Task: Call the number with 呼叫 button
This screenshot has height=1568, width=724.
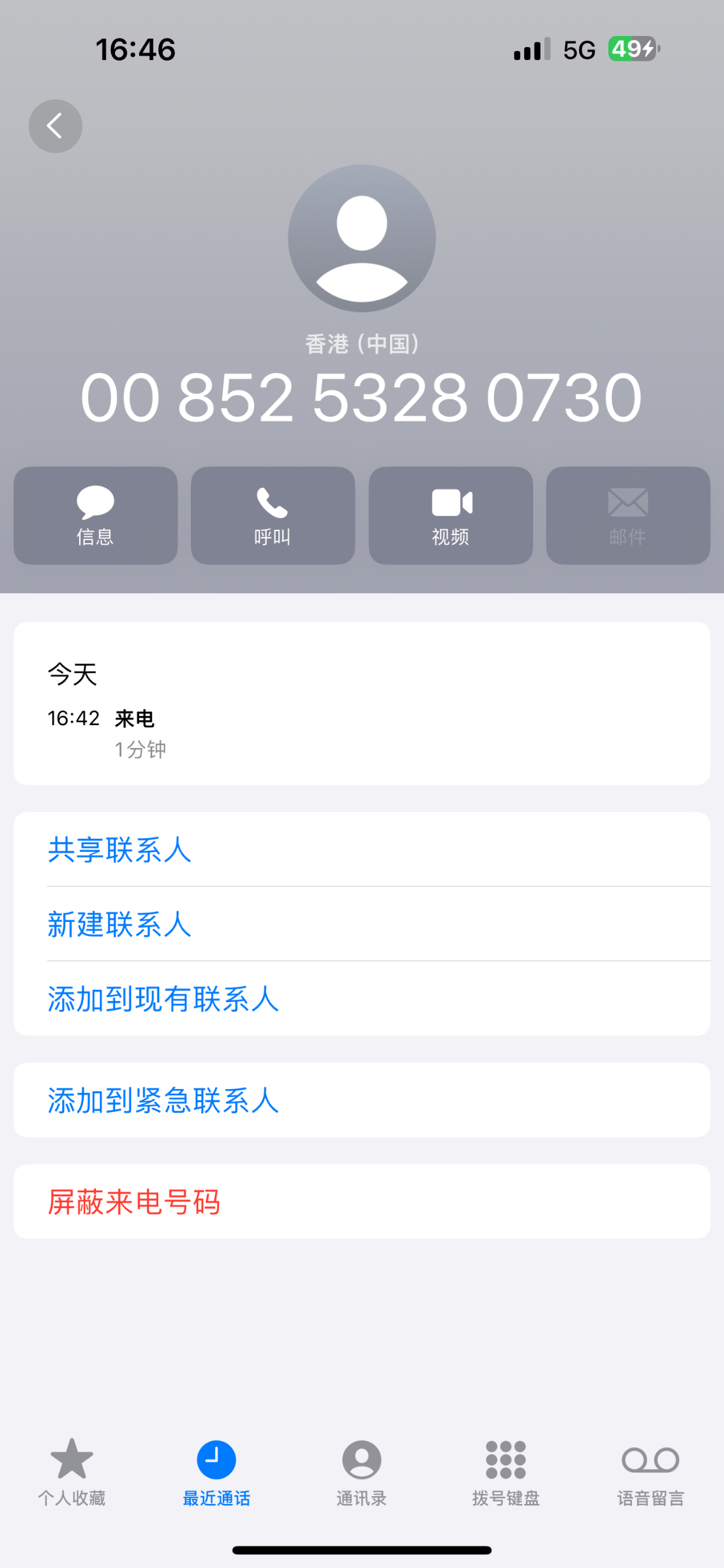Action: (x=272, y=515)
